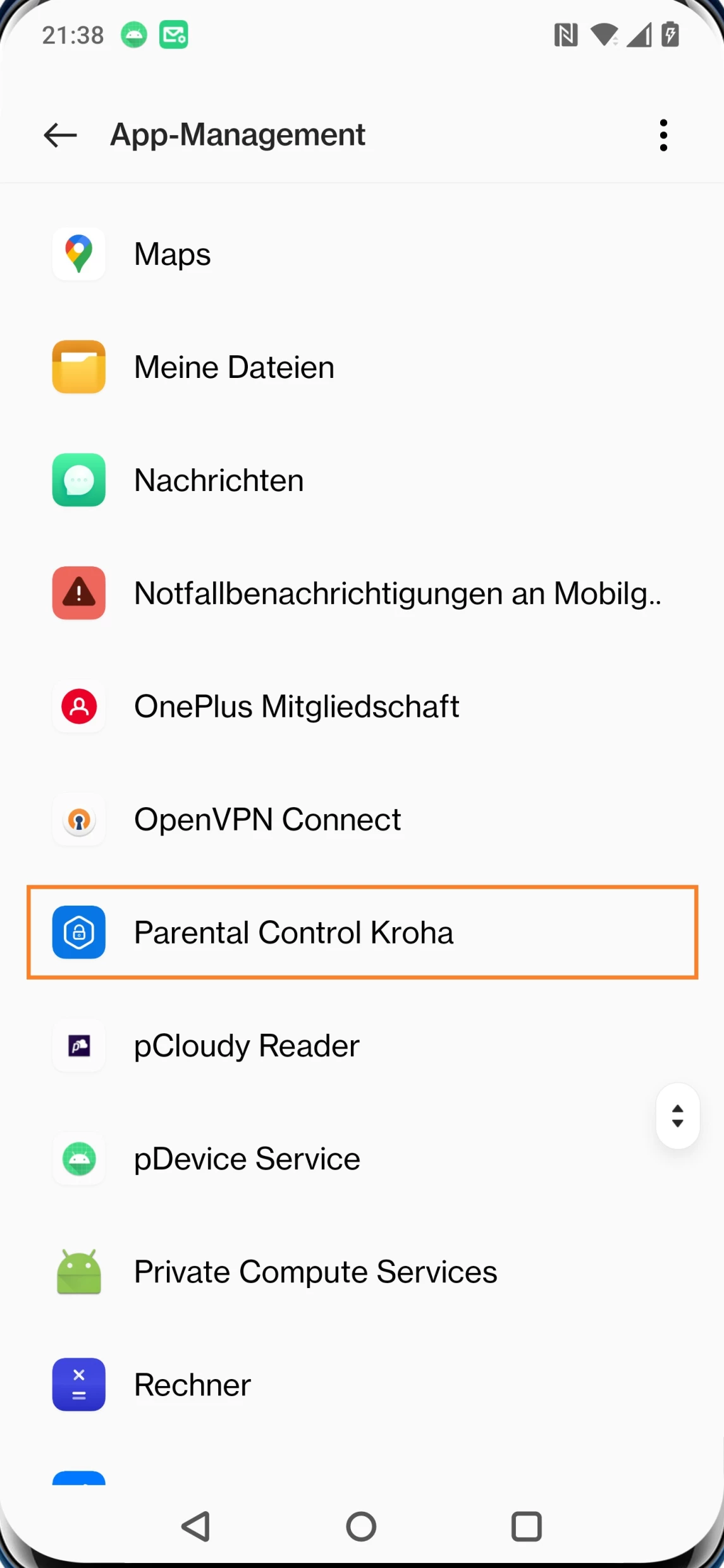Tap pDevice Service in the list
724x1568 pixels.
point(247,1159)
